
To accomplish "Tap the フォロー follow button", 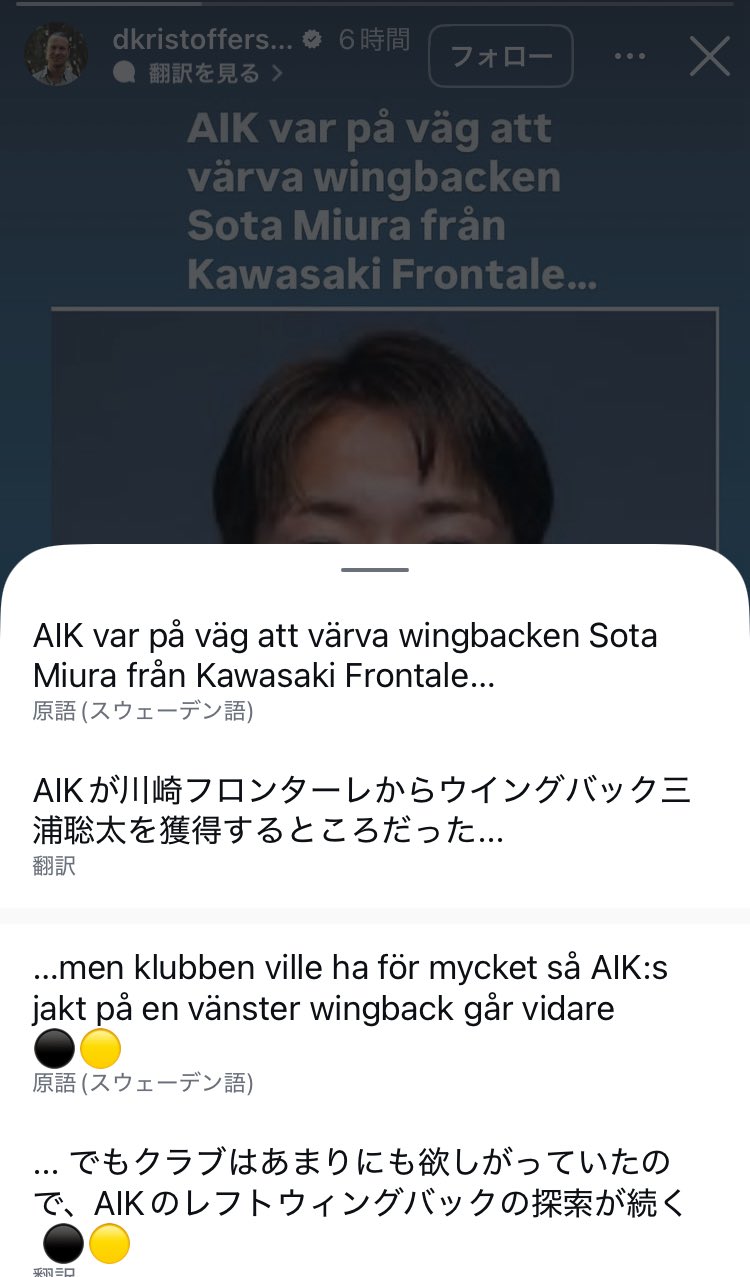I will tap(501, 56).
